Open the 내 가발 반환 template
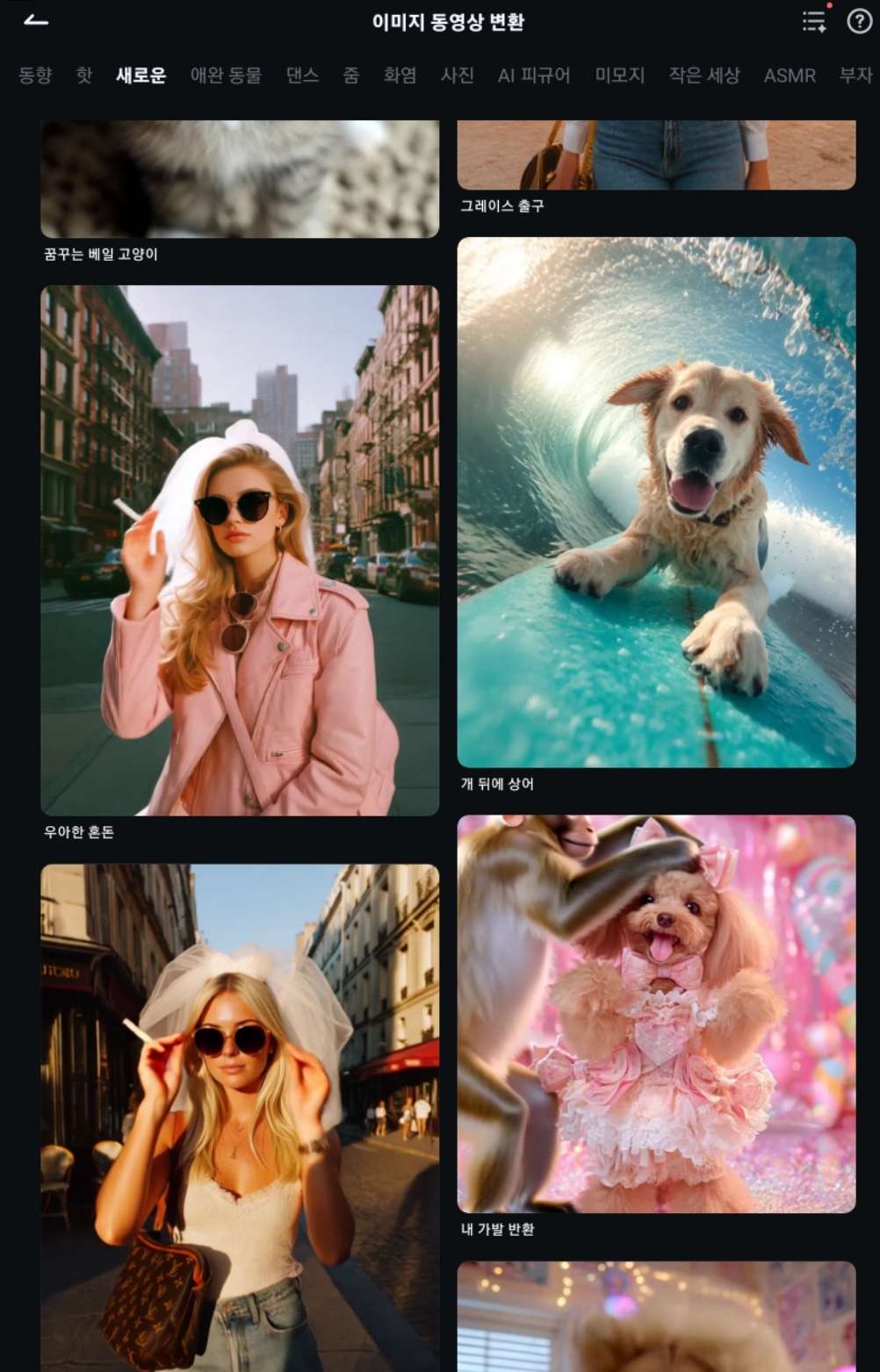The height and width of the screenshot is (1372, 880). (x=656, y=1014)
